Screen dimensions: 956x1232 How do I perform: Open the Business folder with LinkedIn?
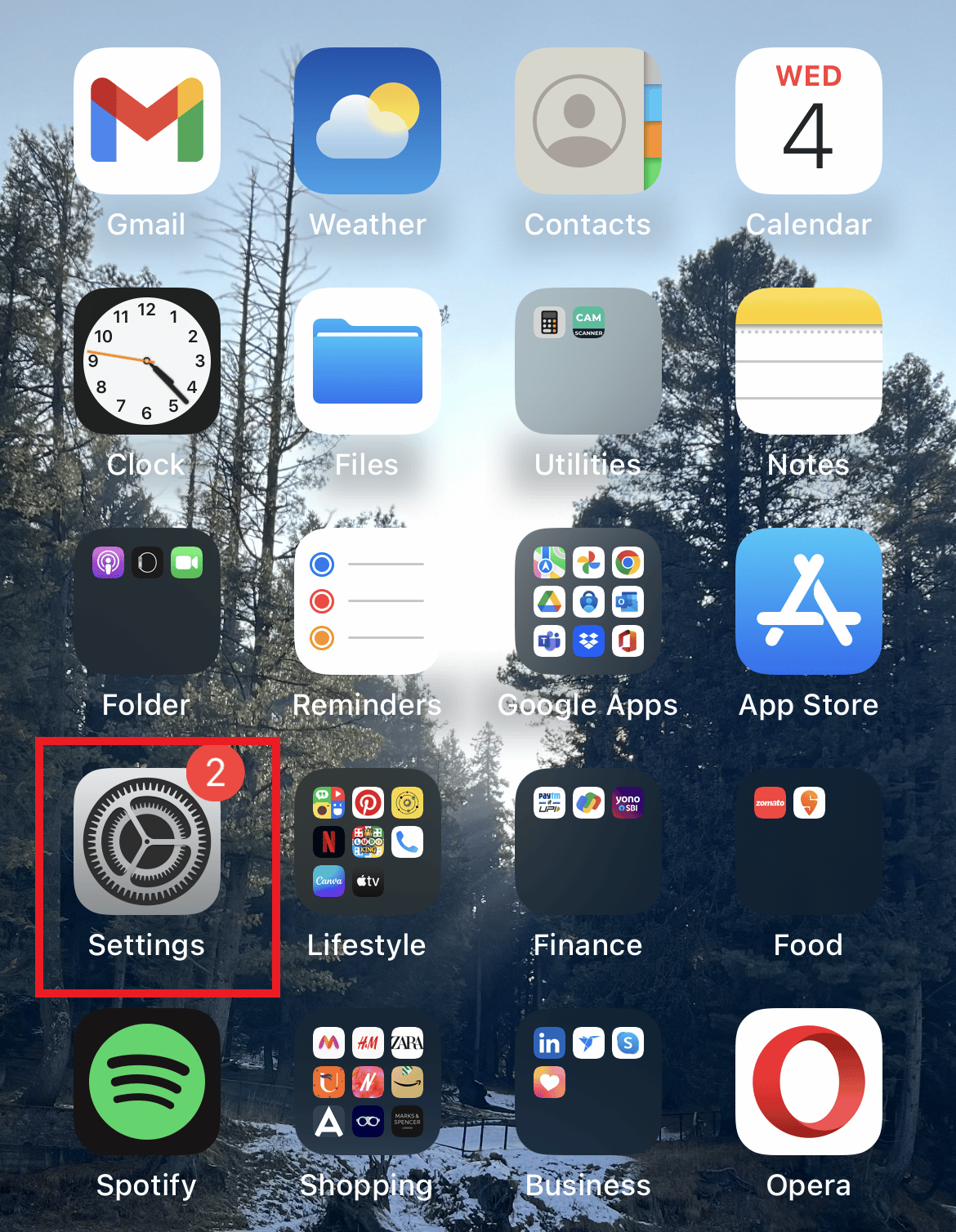(x=587, y=1082)
